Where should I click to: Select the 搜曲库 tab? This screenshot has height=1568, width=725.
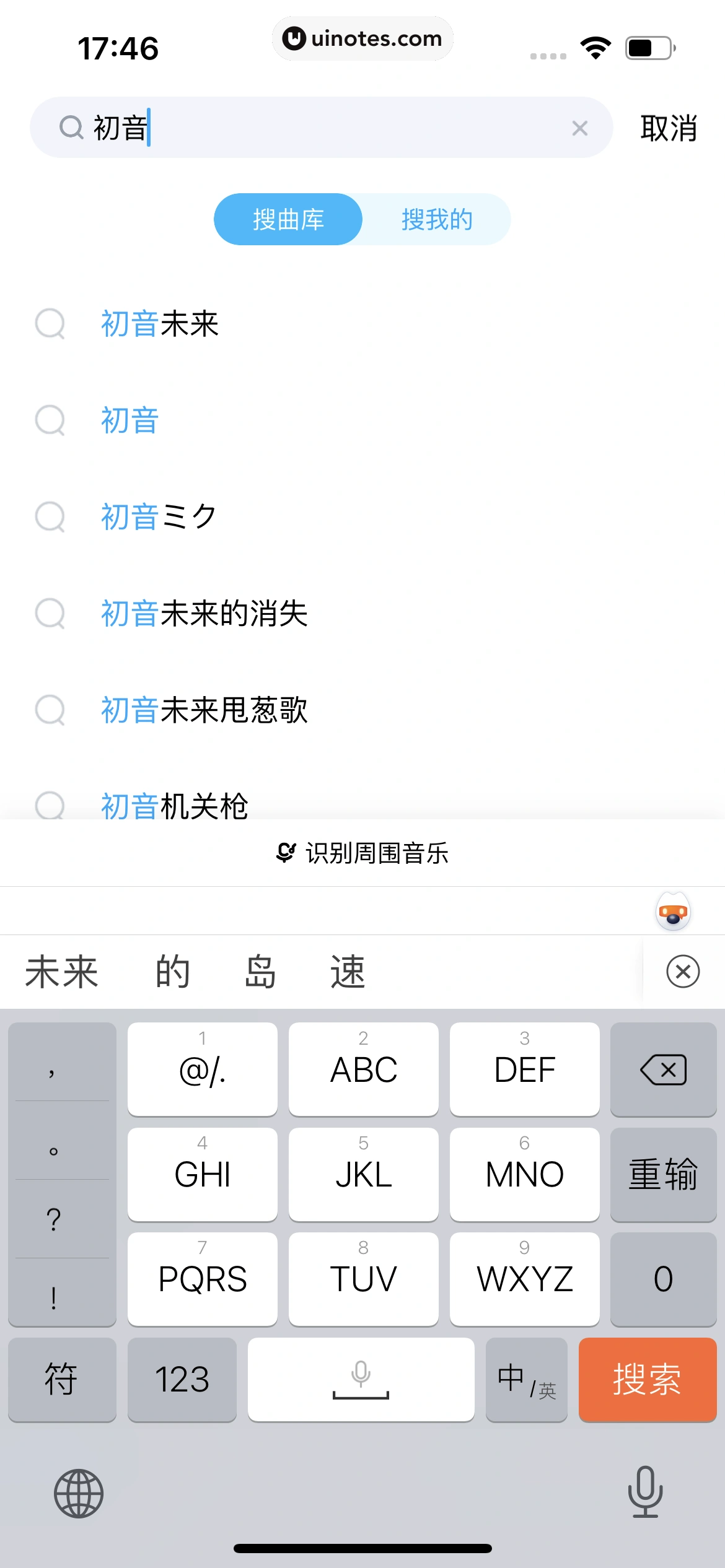pos(288,220)
